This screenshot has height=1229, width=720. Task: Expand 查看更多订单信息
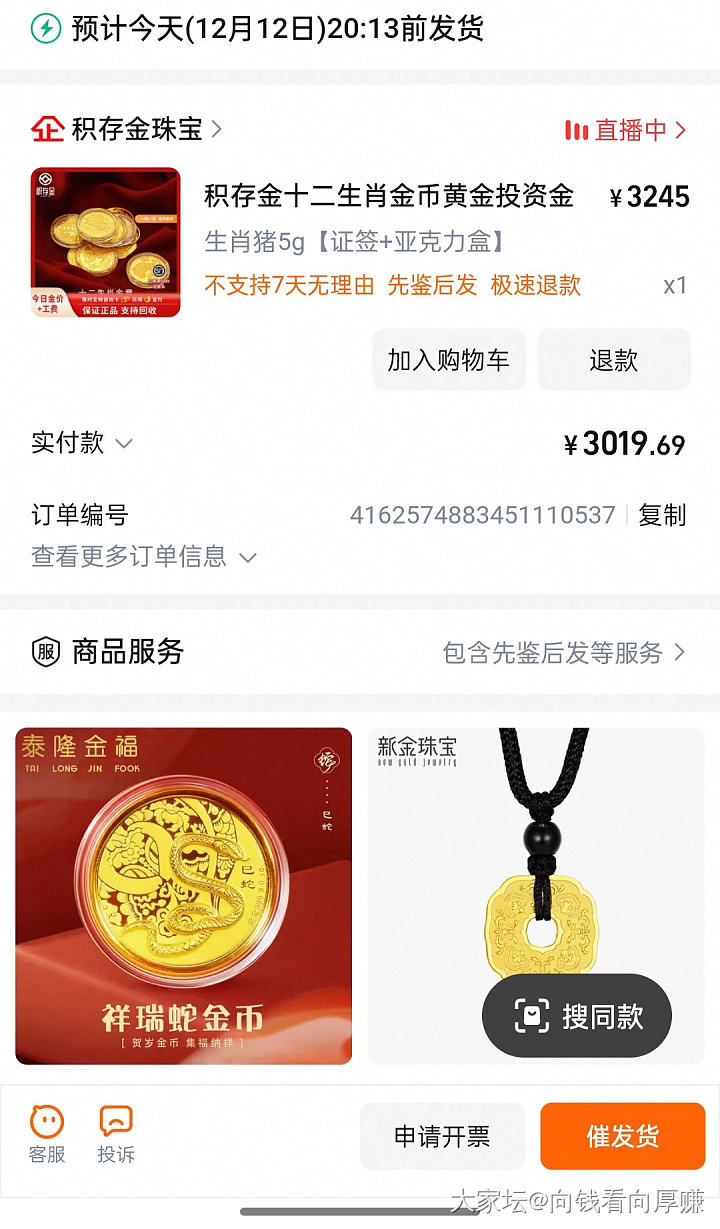[144, 556]
